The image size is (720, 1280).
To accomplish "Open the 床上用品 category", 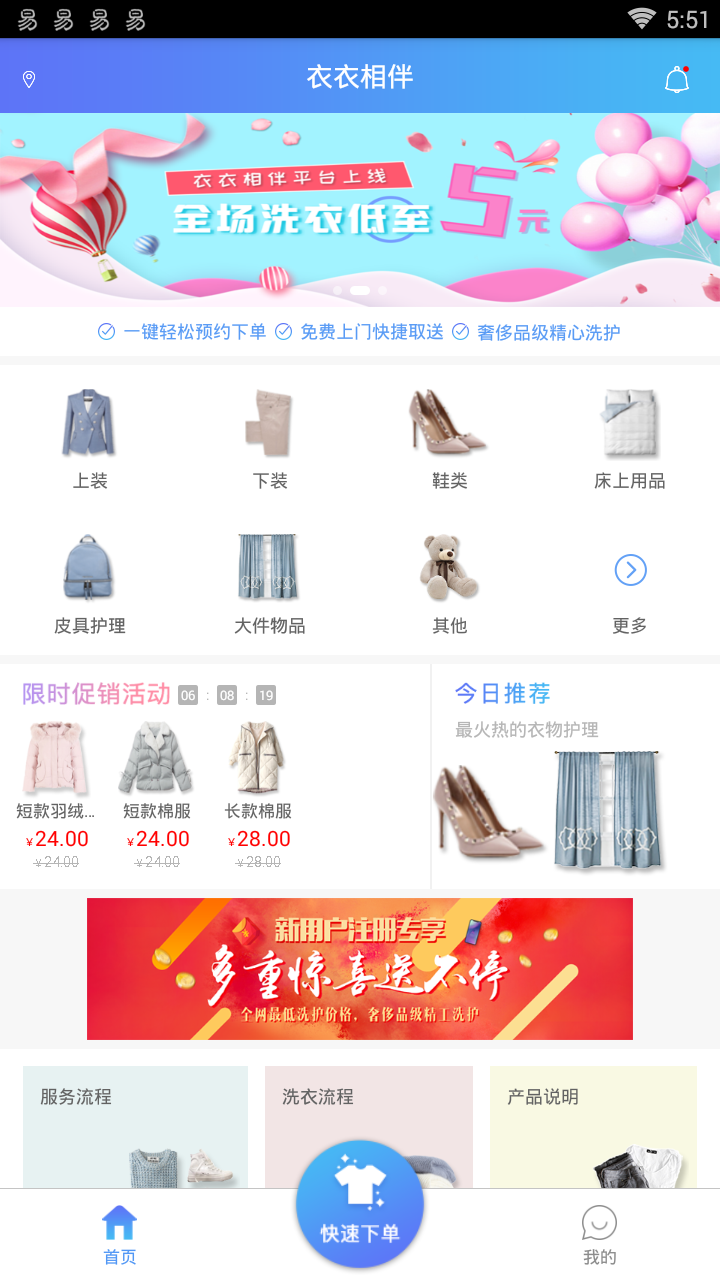I will [629, 438].
